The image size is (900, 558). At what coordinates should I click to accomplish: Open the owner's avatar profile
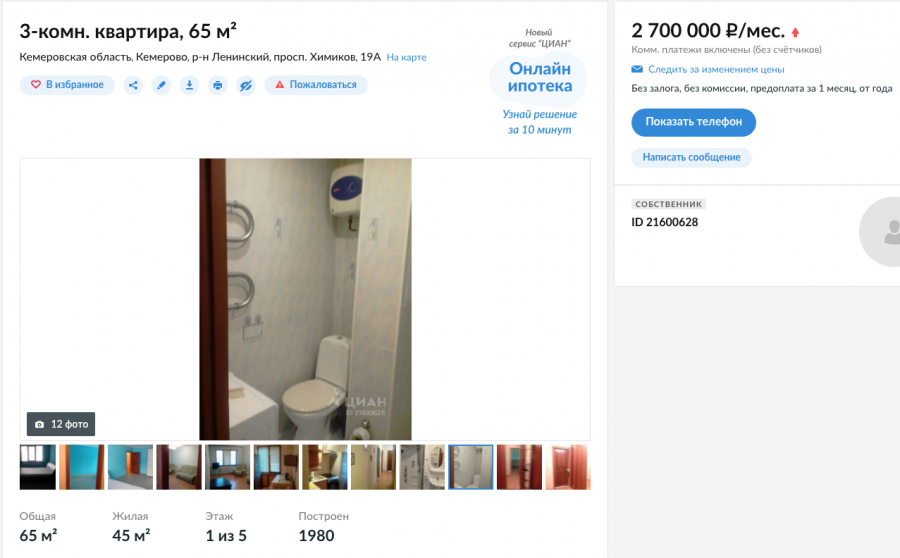[883, 231]
